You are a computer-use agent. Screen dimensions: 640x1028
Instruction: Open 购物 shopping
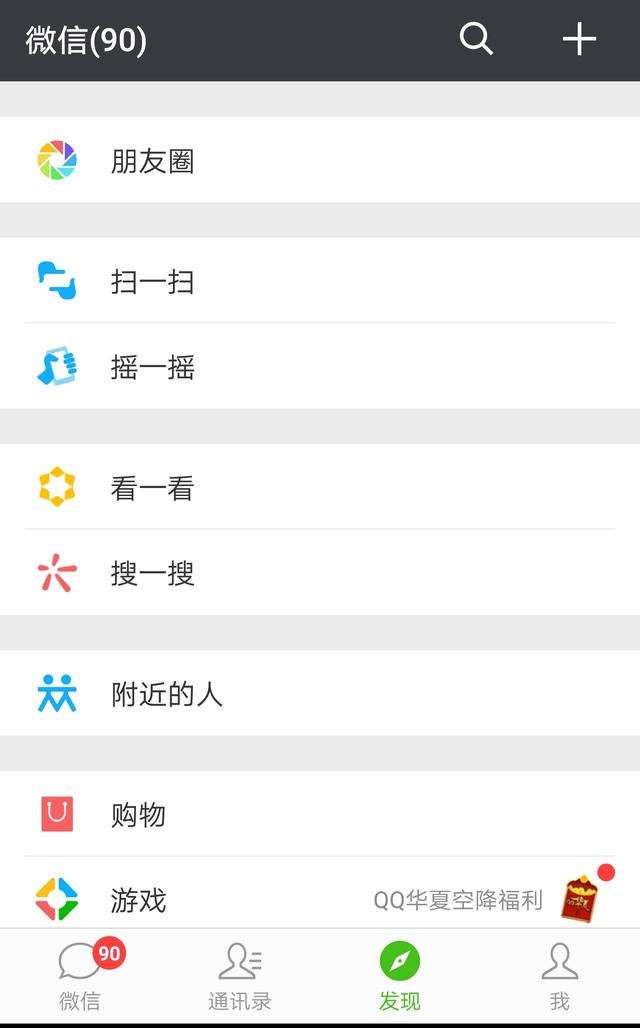pos(138,815)
